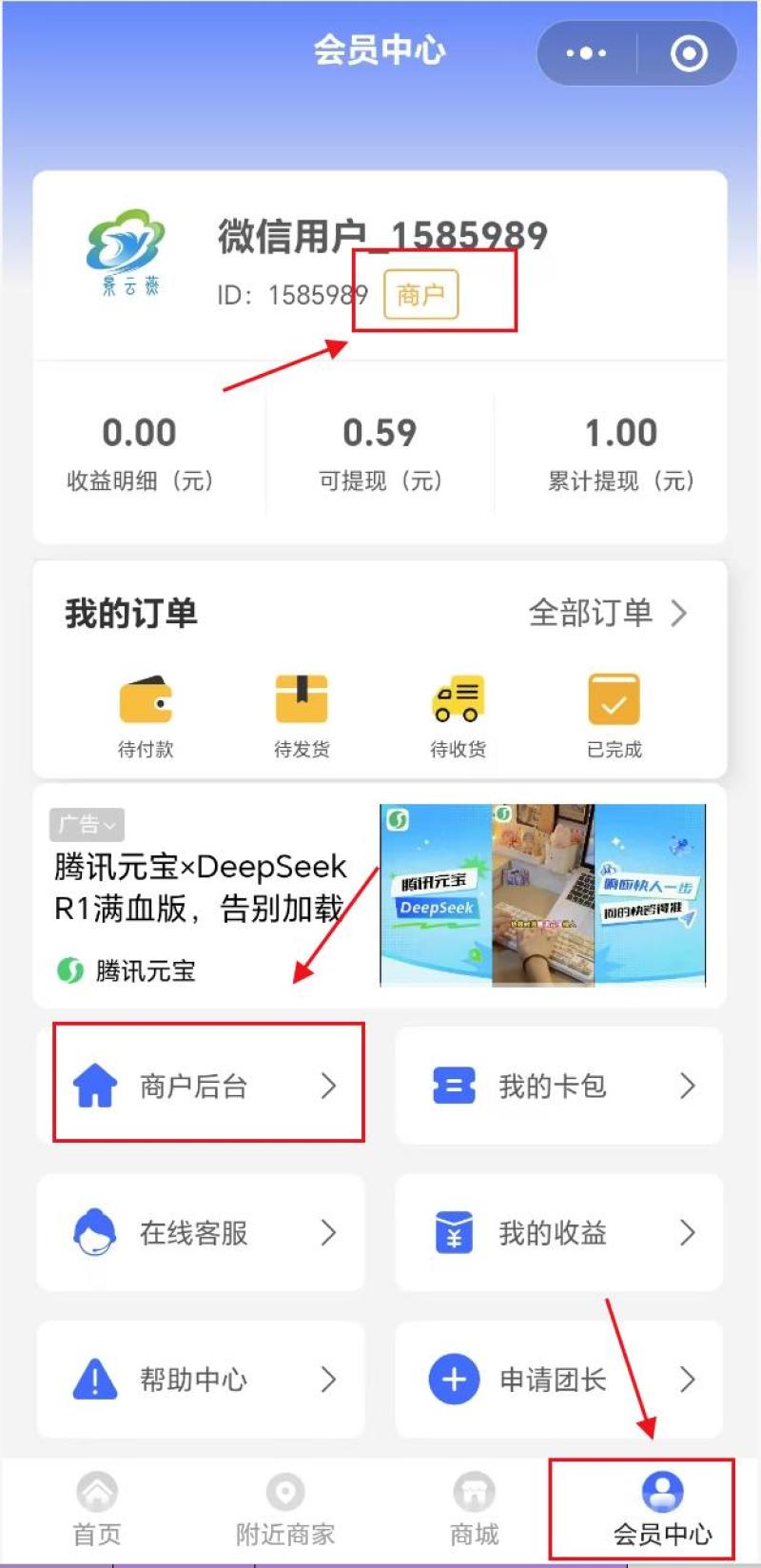
Task: Expand the 广告 ad options dropdown
Action: pyautogui.click(x=88, y=824)
